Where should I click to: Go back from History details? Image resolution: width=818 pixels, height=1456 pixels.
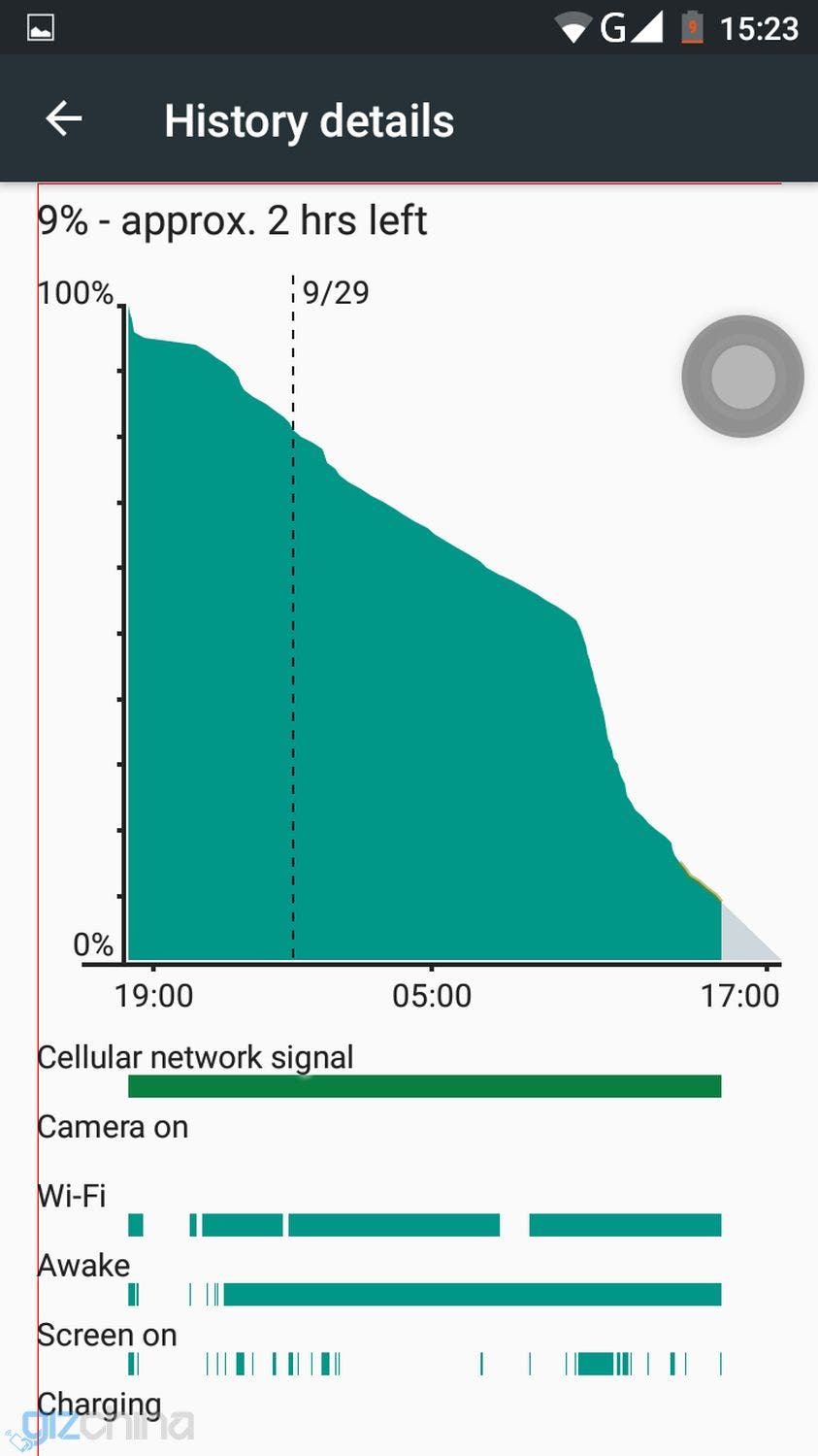(x=64, y=119)
